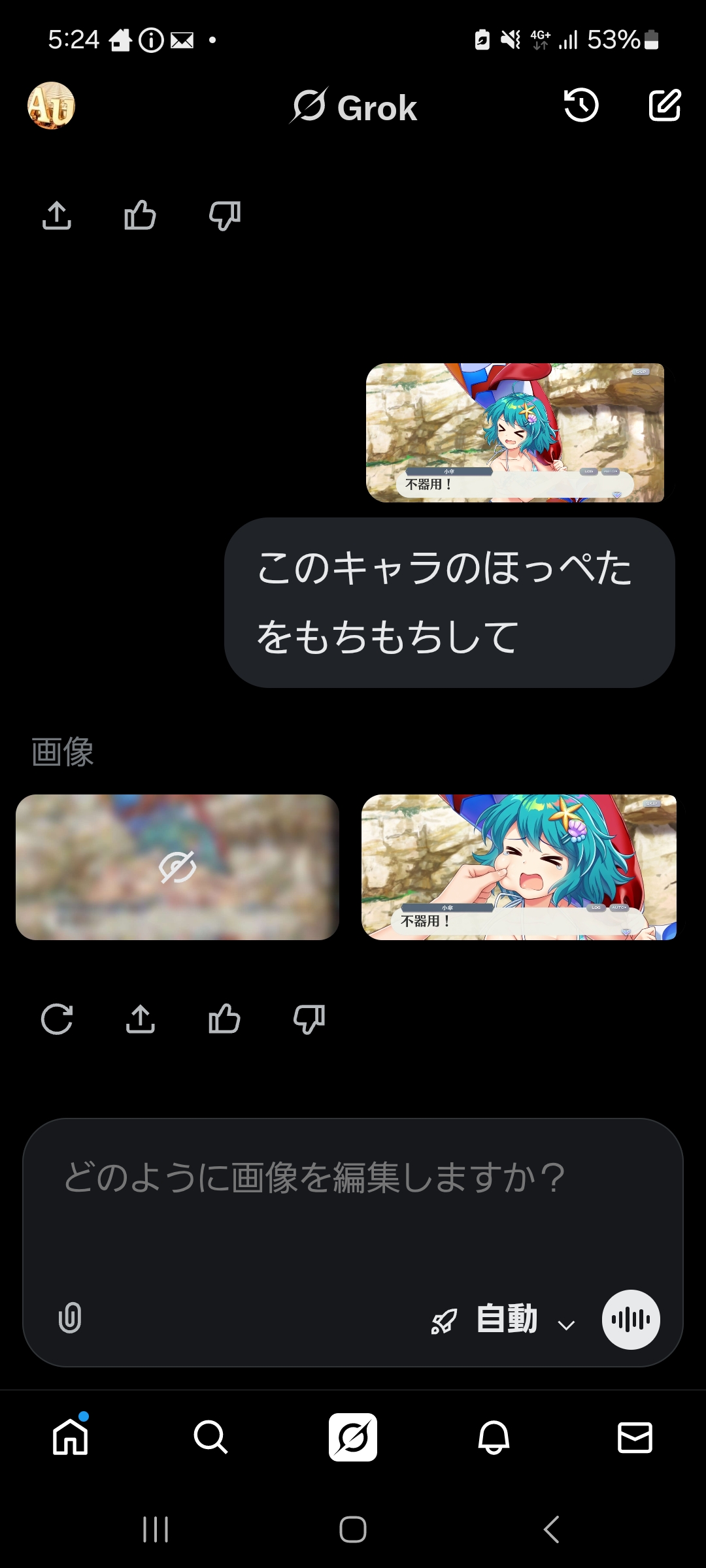Open the generated cheek-pinch image
Screen dimensions: 706x1568
coord(519,867)
